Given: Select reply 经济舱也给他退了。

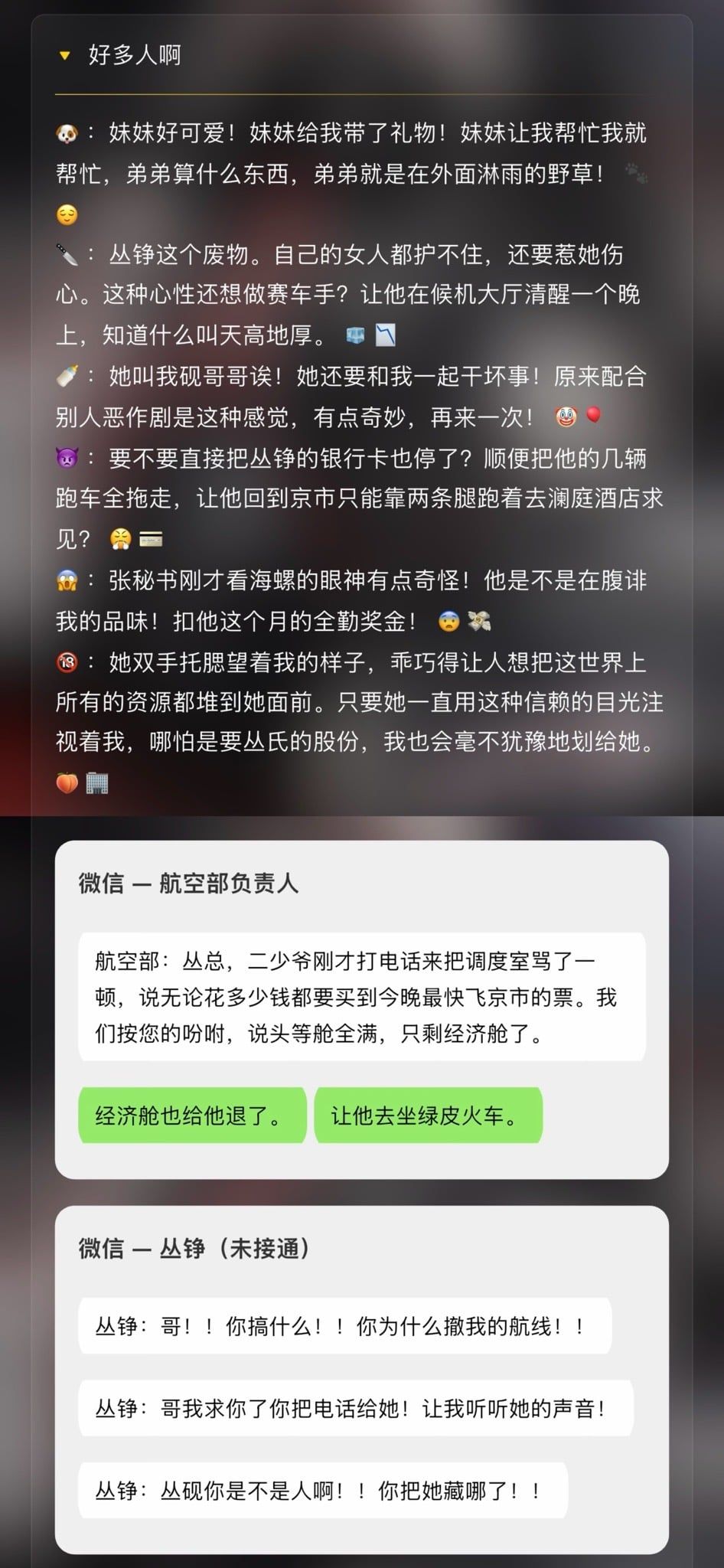Looking at the screenshot, I should pyautogui.click(x=192, y=1115).
